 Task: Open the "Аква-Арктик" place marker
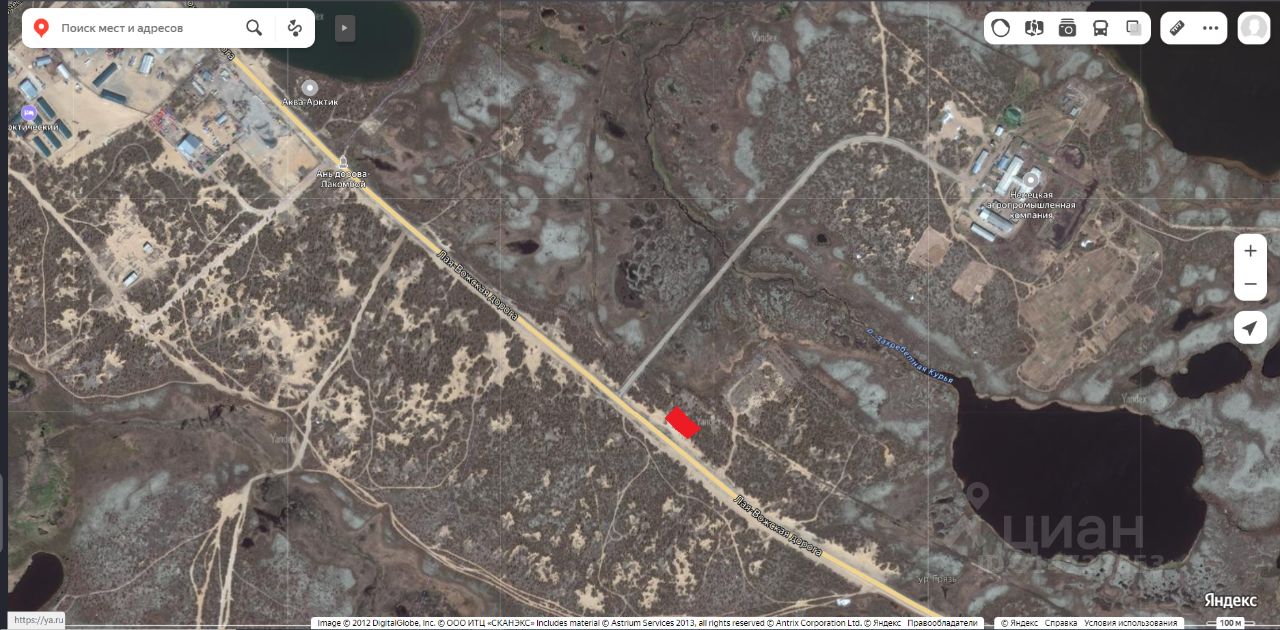point(310,88)
